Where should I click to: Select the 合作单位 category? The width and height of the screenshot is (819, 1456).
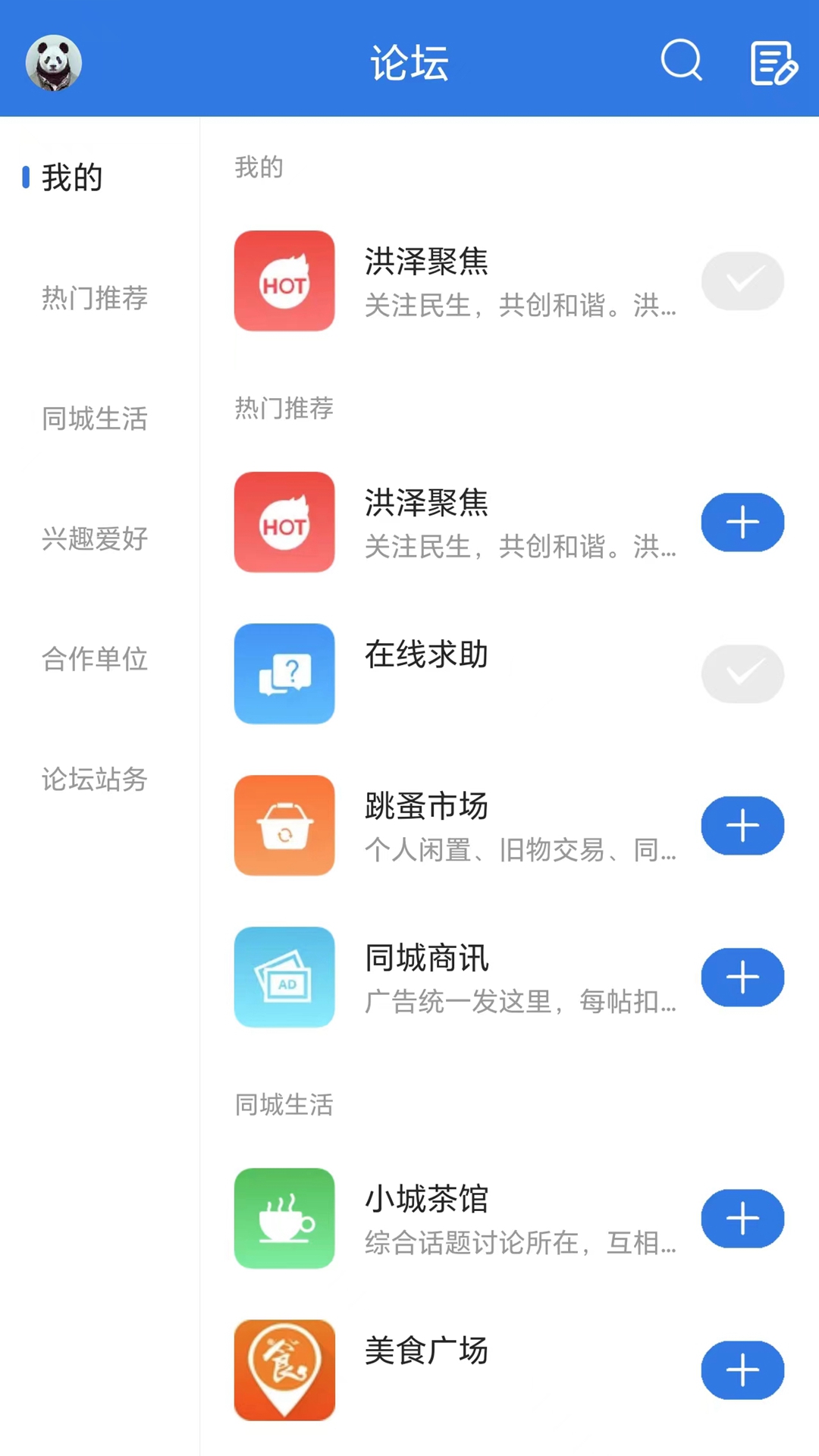pyautogui.click(x=95, y=659)
